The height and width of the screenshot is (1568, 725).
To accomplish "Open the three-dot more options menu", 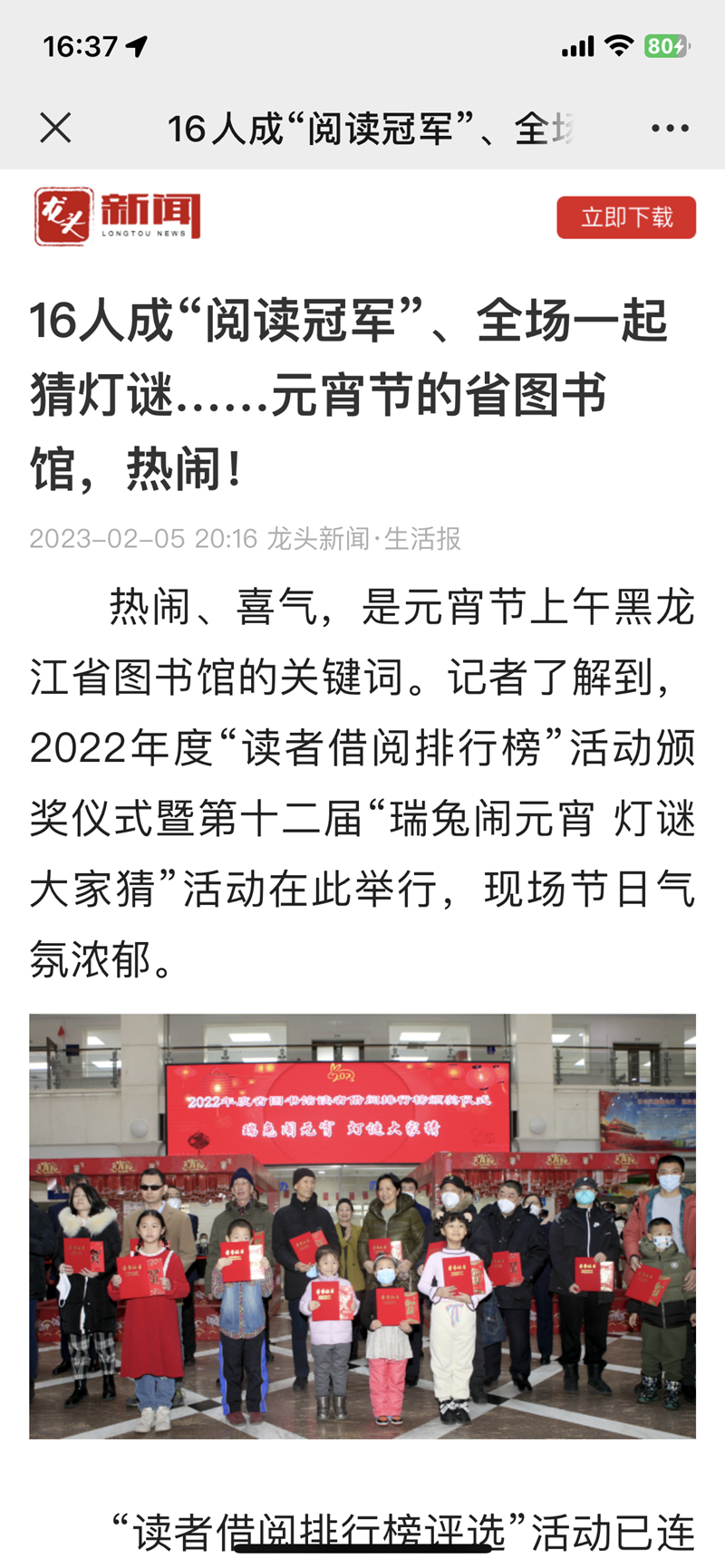I will click(670, 129).
